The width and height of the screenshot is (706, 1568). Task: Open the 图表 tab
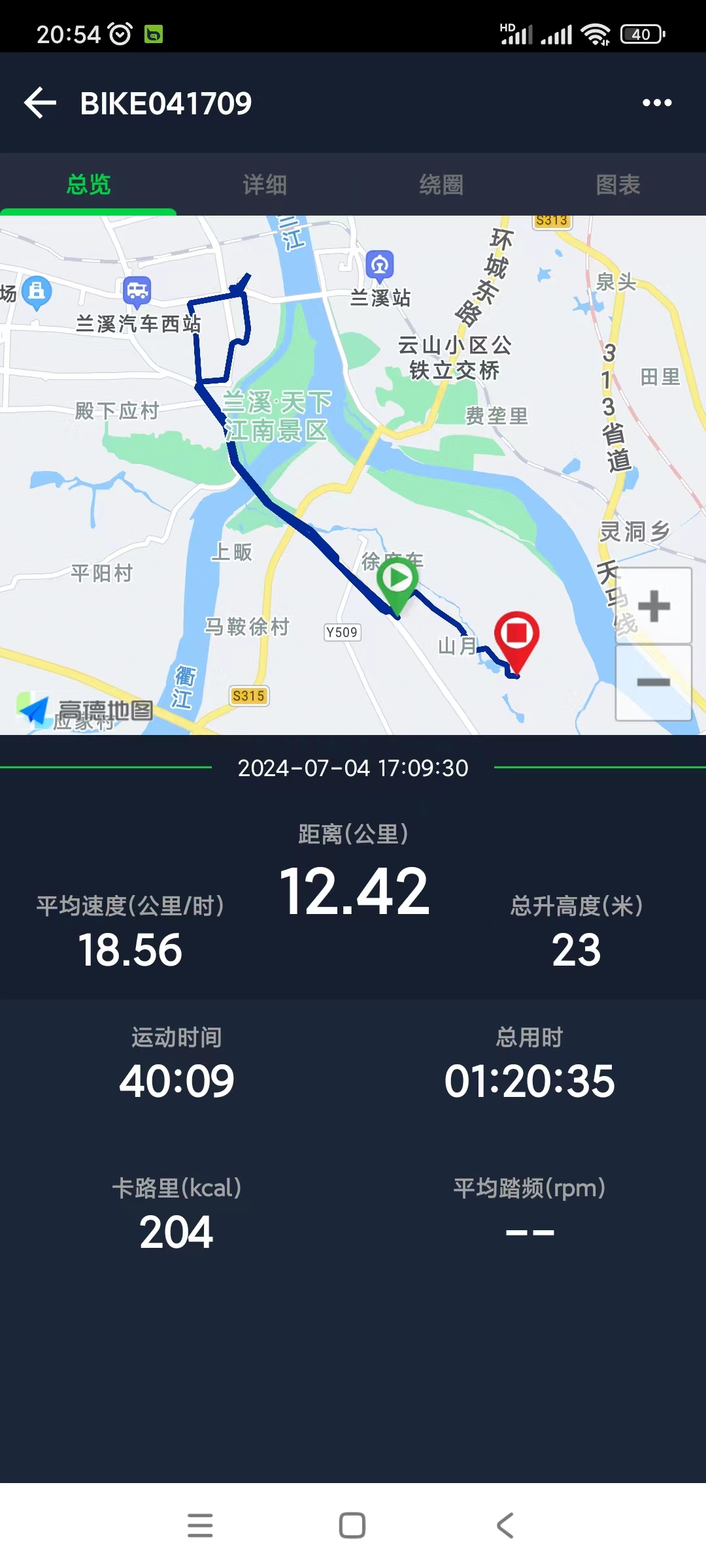[x=618, y=184]
